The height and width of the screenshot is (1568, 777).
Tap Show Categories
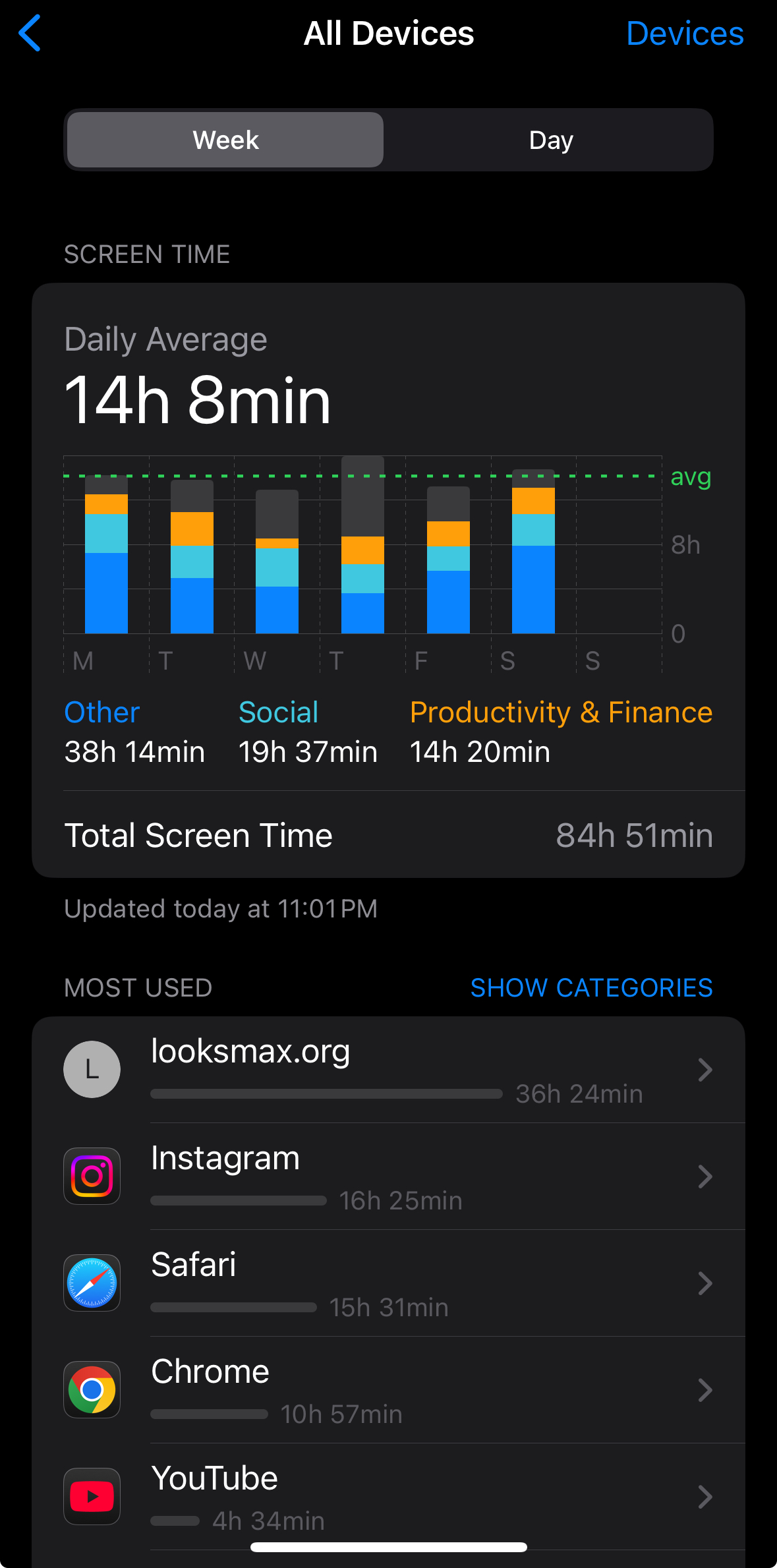click(591, 987)
